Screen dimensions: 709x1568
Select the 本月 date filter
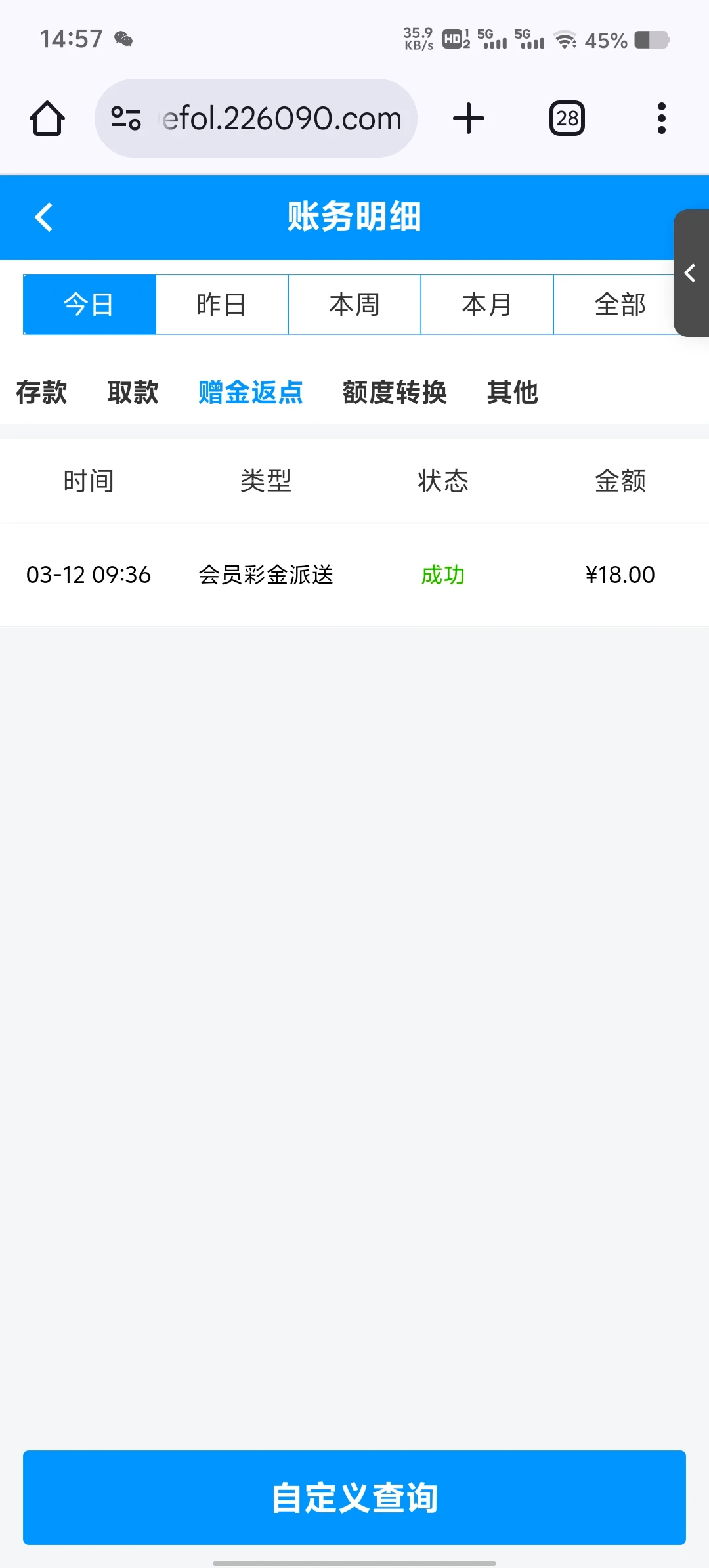click(x=486, y=304)
